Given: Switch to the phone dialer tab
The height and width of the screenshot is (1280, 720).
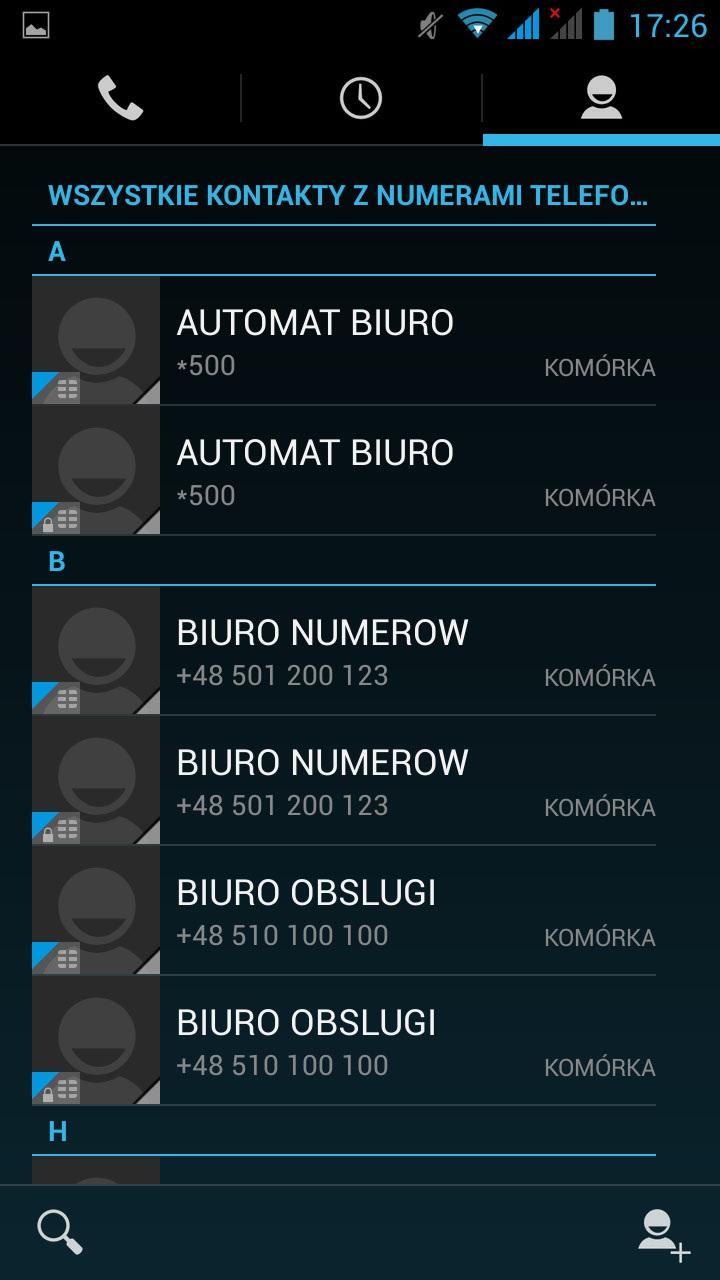Looking at the screenshot, I should 120,98.
